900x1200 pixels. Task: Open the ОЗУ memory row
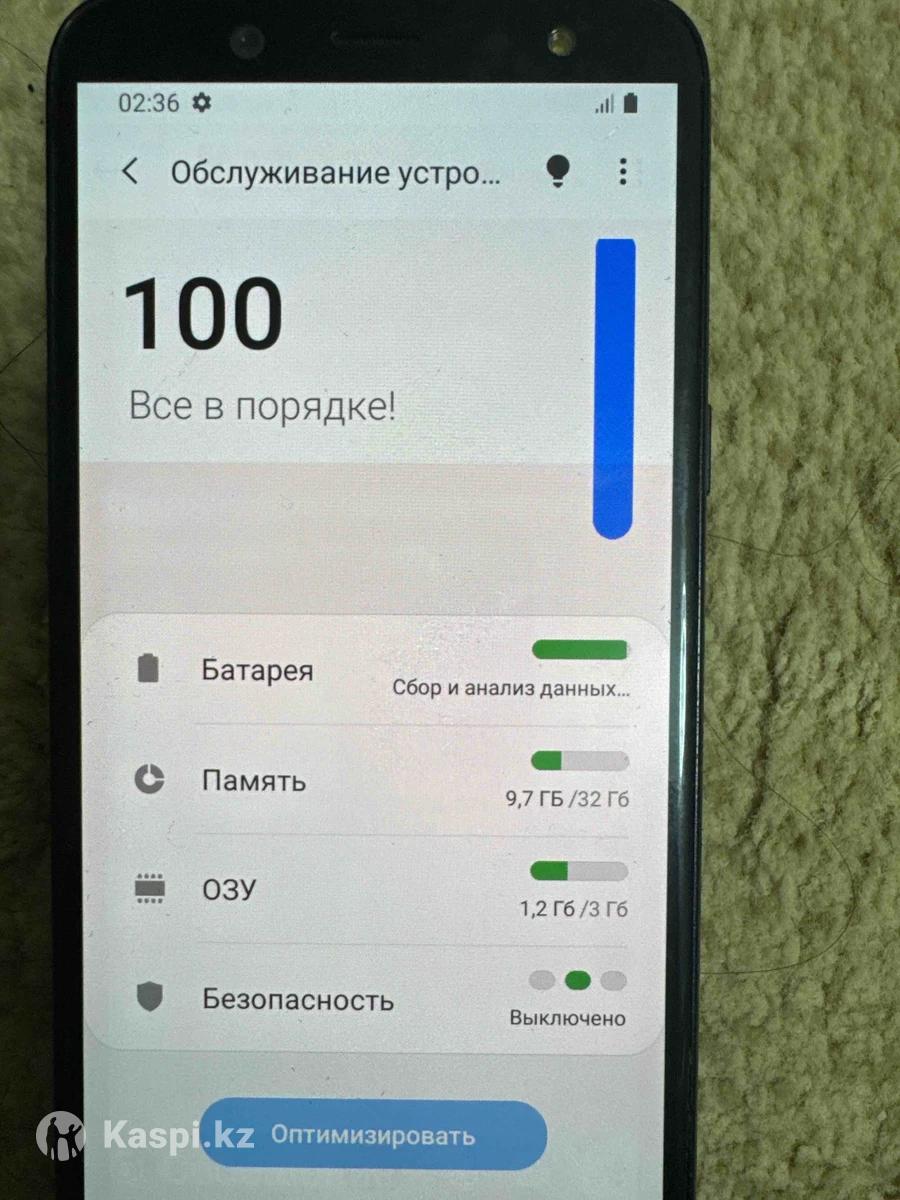click(x=380, y=889)
